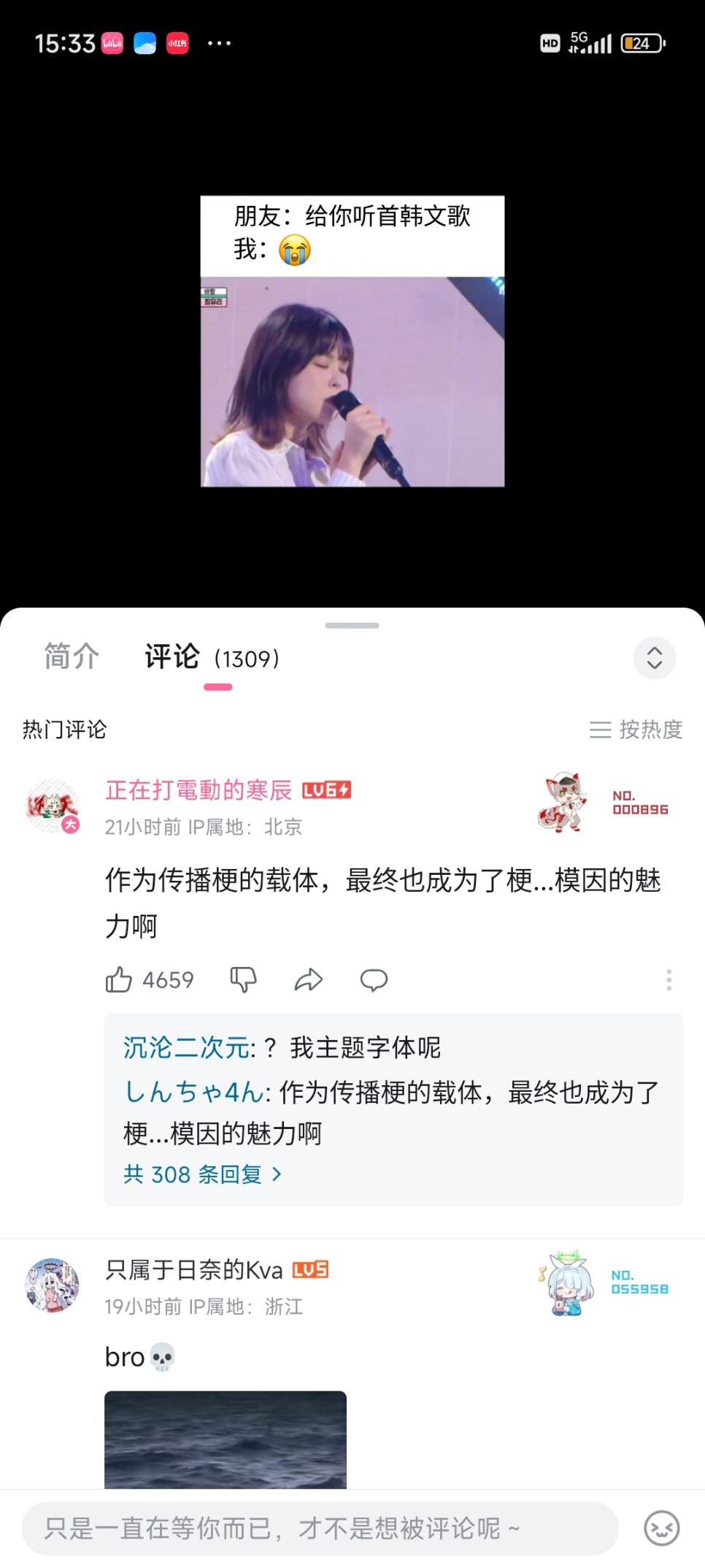Like the comment by 正在打電動的寒辰
Image resolution: width=705 pixels, height=1568 pixels.
tap(120, 979)
